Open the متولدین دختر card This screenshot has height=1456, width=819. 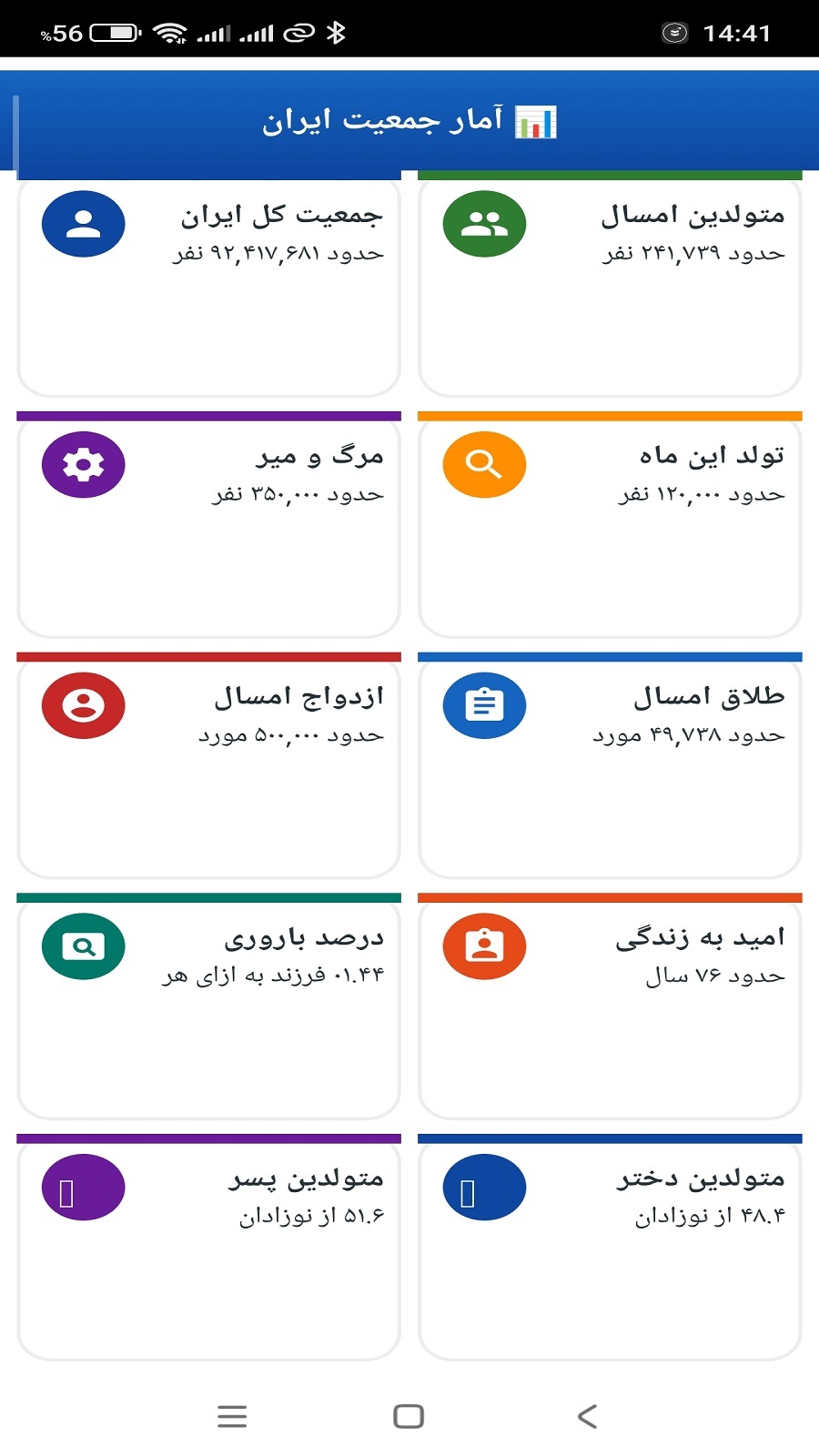(610, 1251)
